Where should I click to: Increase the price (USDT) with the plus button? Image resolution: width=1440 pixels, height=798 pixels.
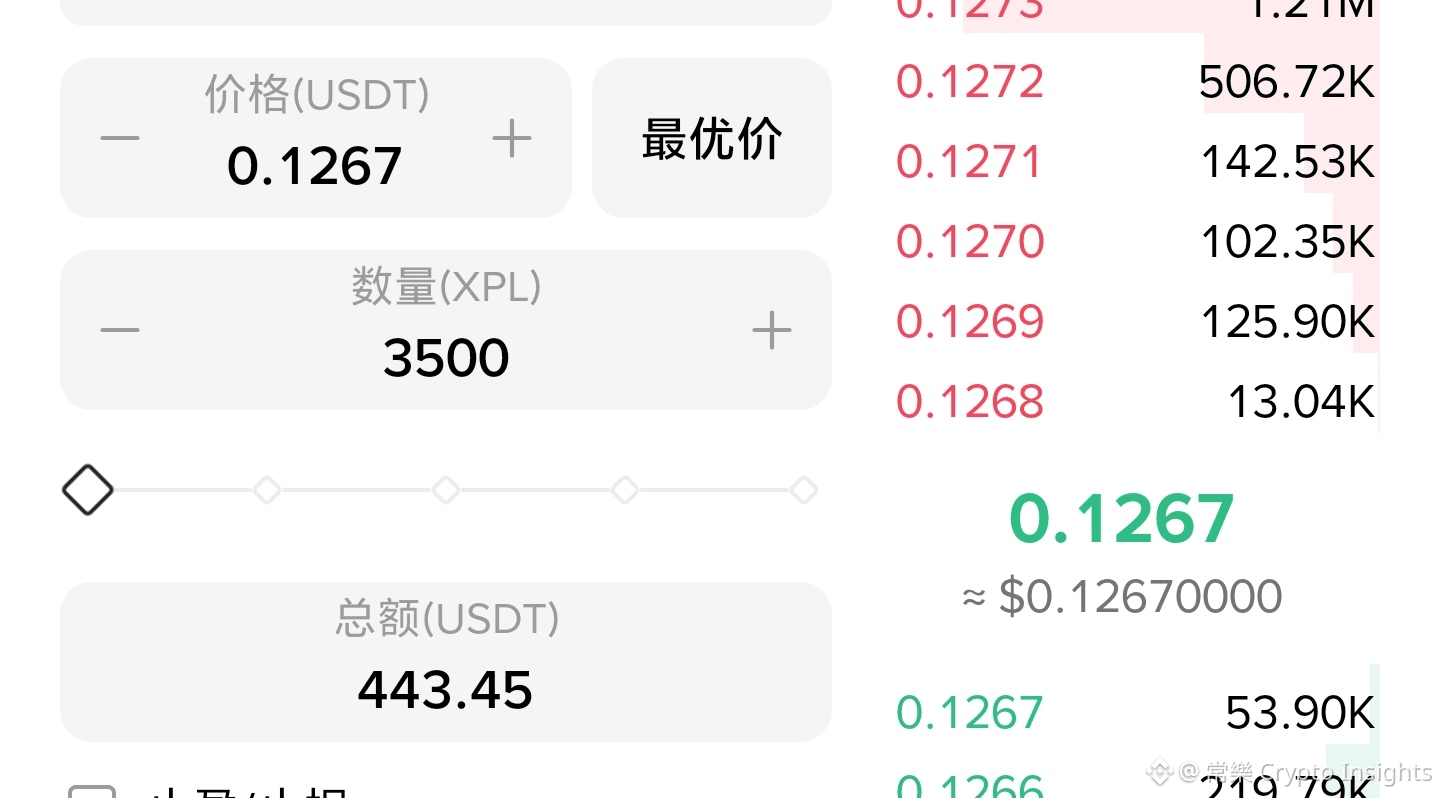(x=511, y=138)
